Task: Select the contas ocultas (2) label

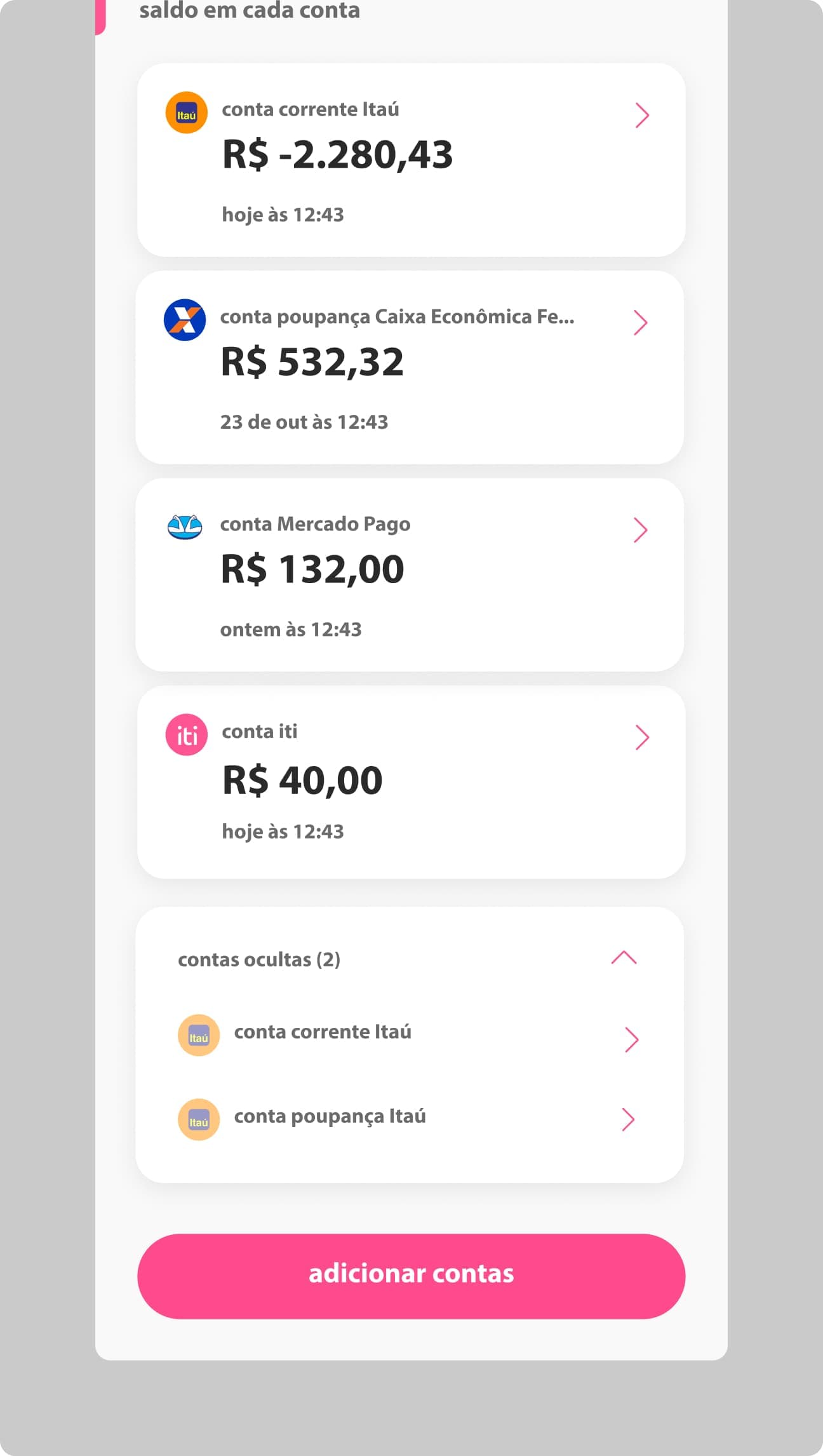Action: (x=260, y=961)
